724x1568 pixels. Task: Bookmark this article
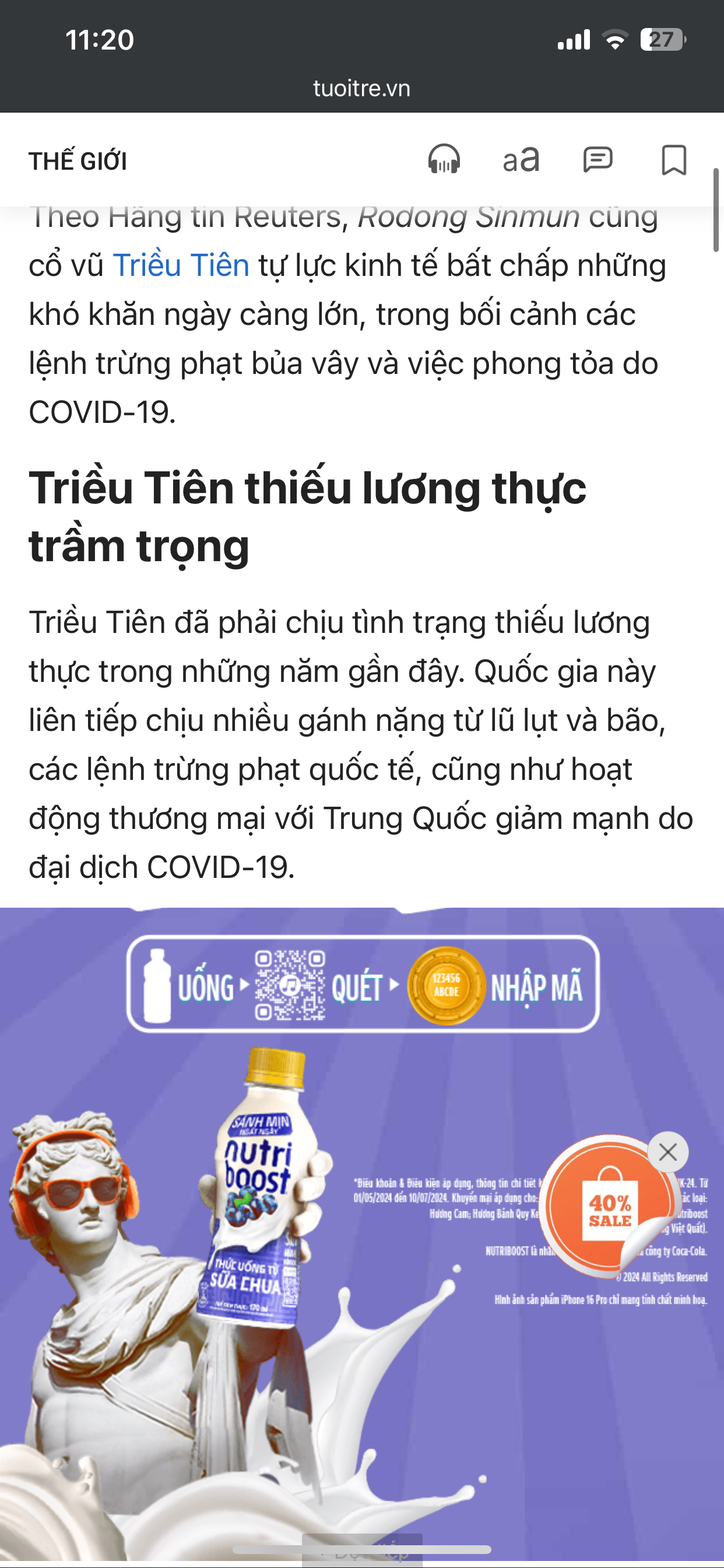click(x=673, y=159)
